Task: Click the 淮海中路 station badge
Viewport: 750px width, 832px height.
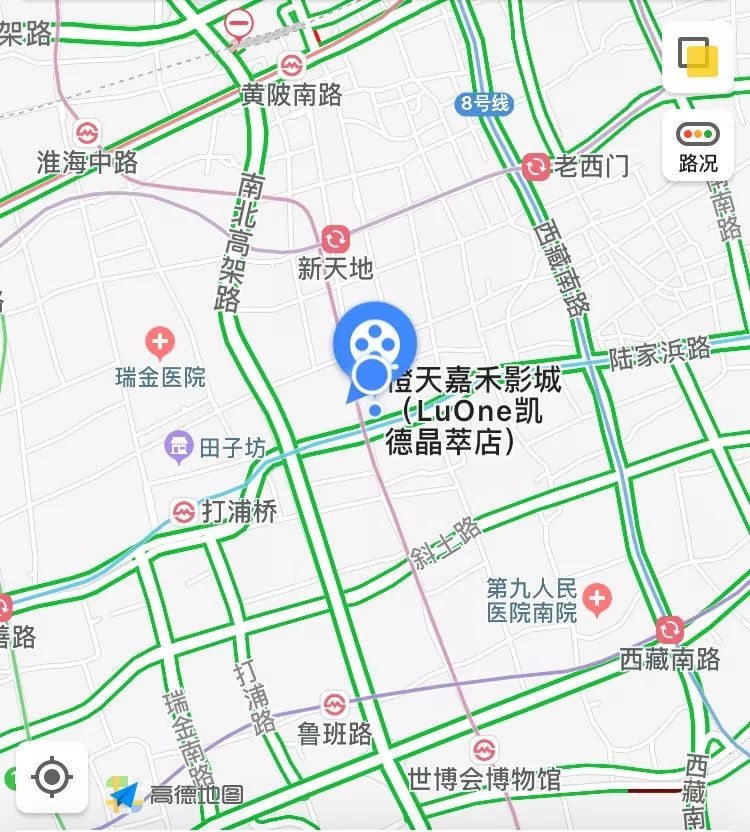Action: [90, 131]
